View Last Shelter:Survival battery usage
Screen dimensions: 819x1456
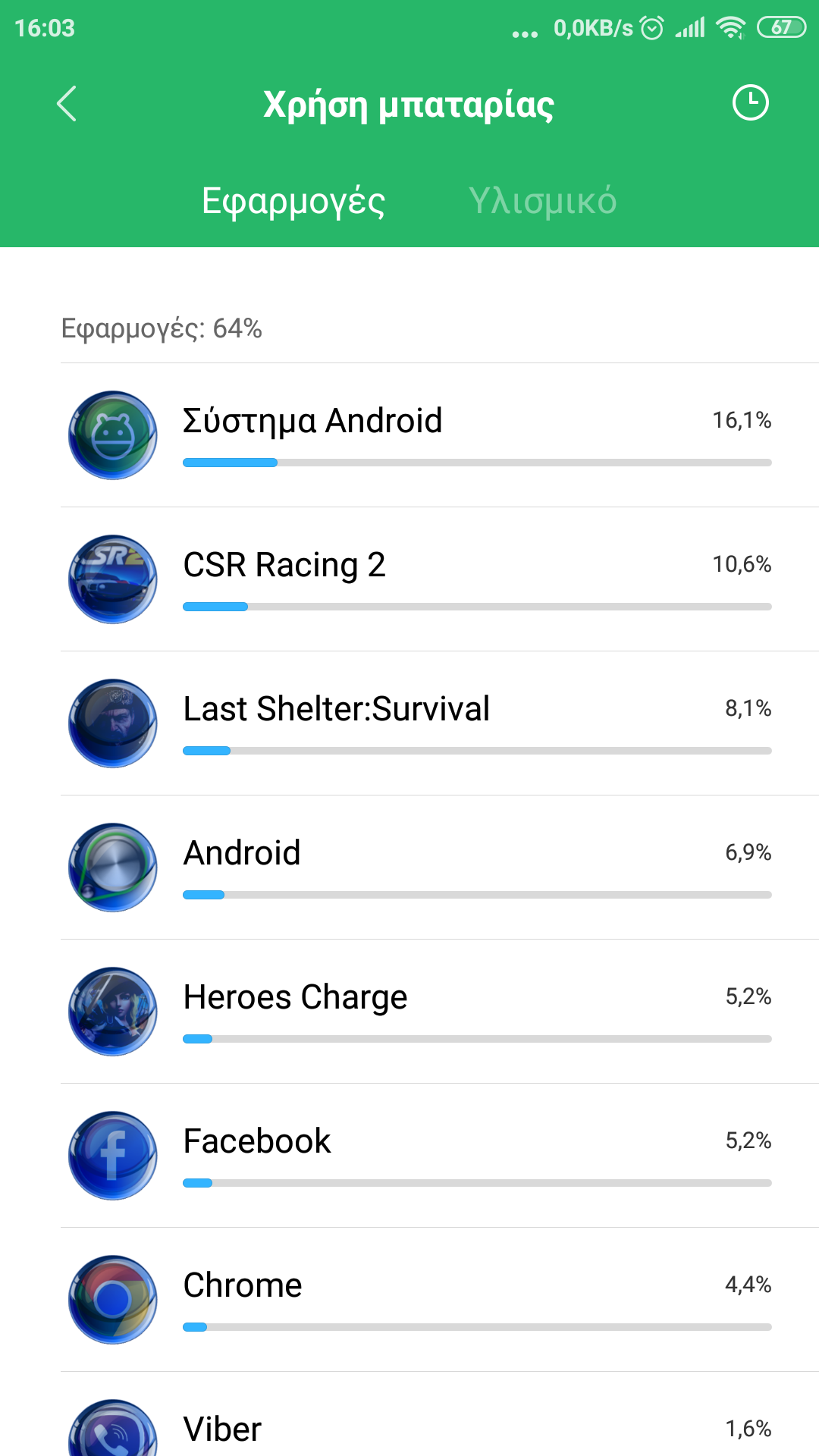pyautogui.click(x=425, y=723)
